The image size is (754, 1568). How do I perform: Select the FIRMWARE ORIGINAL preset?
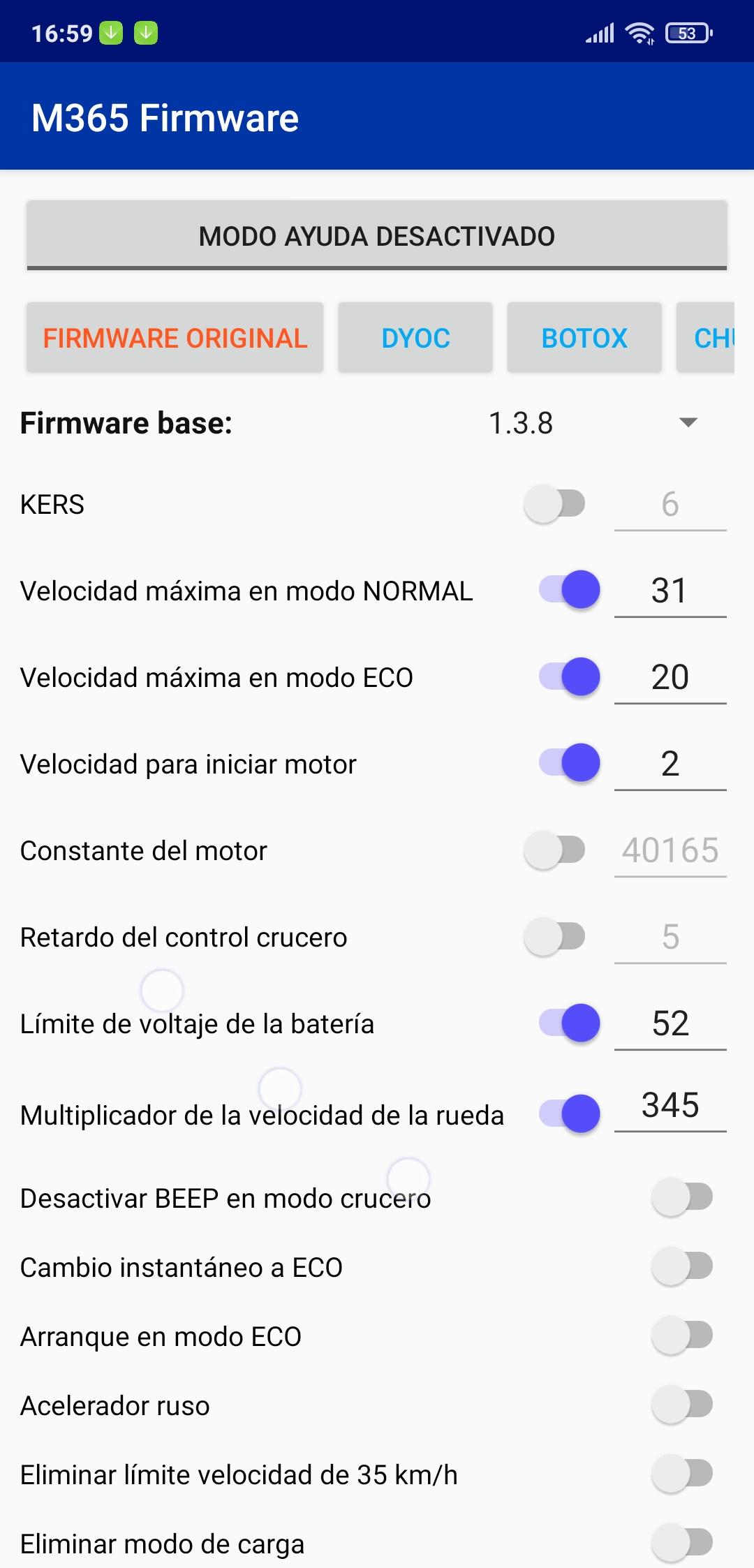[175, 338]
